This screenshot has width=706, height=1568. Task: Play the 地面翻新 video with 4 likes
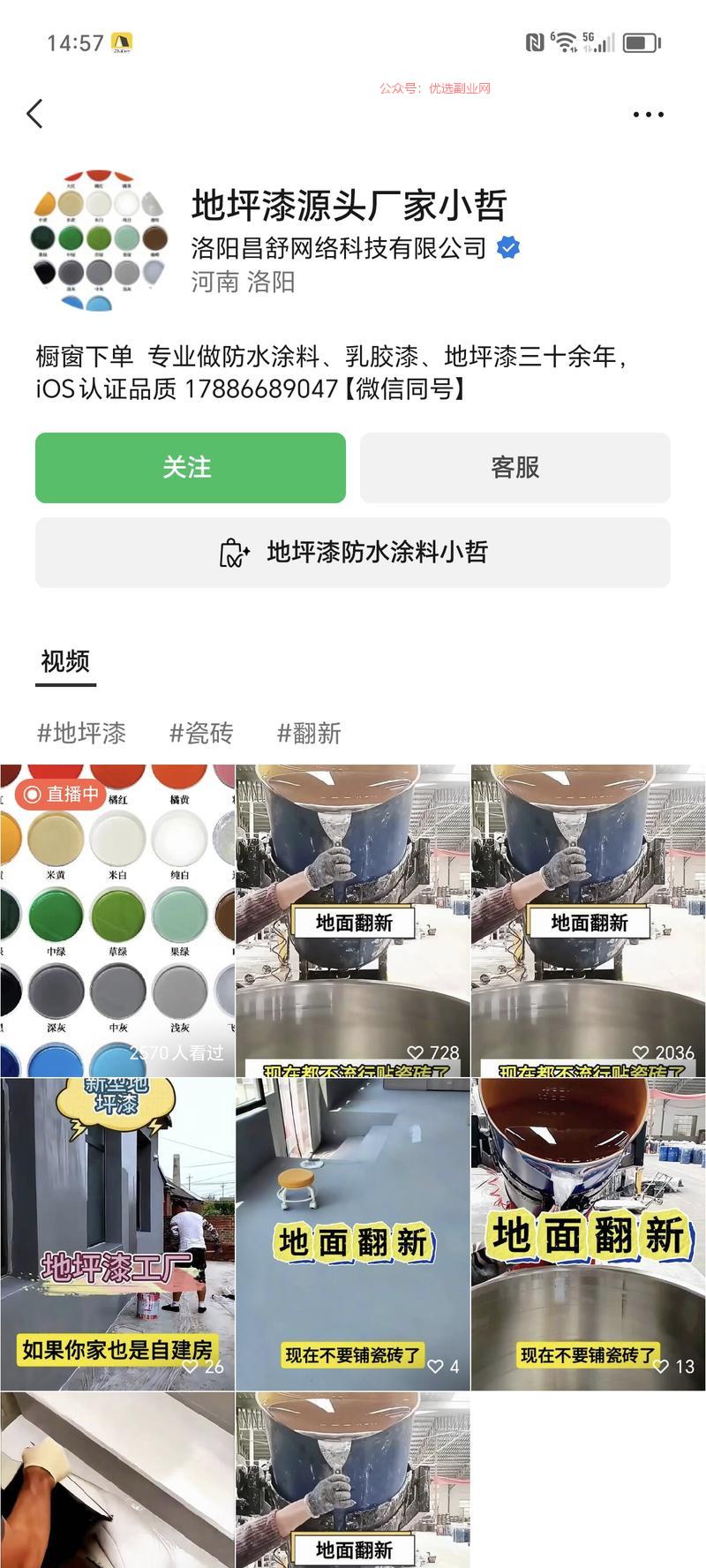tap(353, 1234)
